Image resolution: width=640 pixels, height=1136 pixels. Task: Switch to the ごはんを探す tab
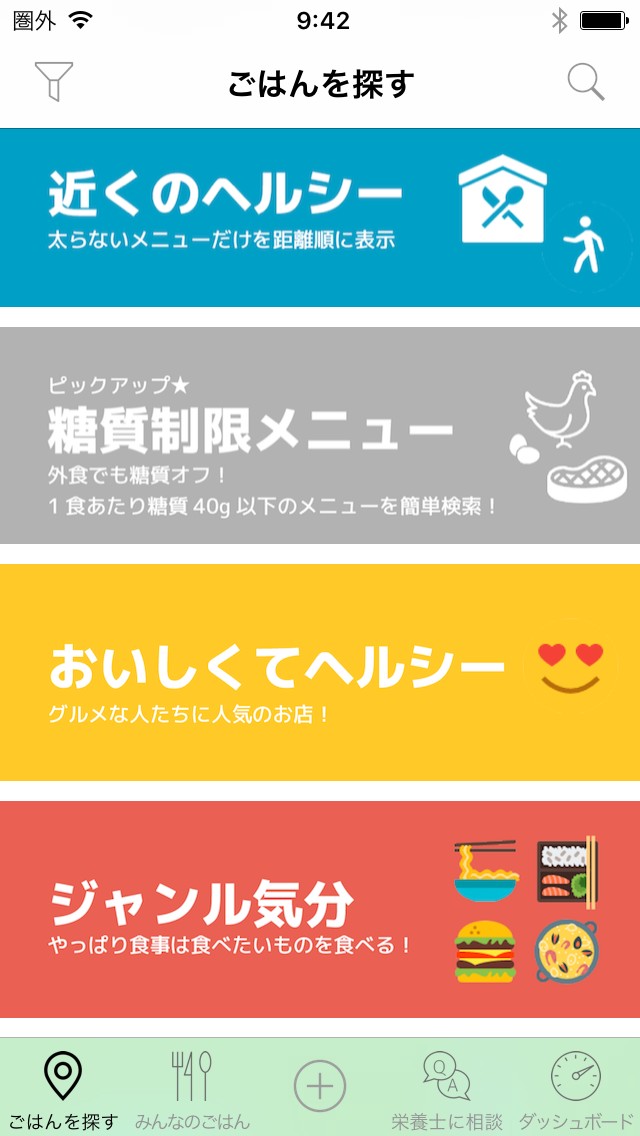[63, 1088]
